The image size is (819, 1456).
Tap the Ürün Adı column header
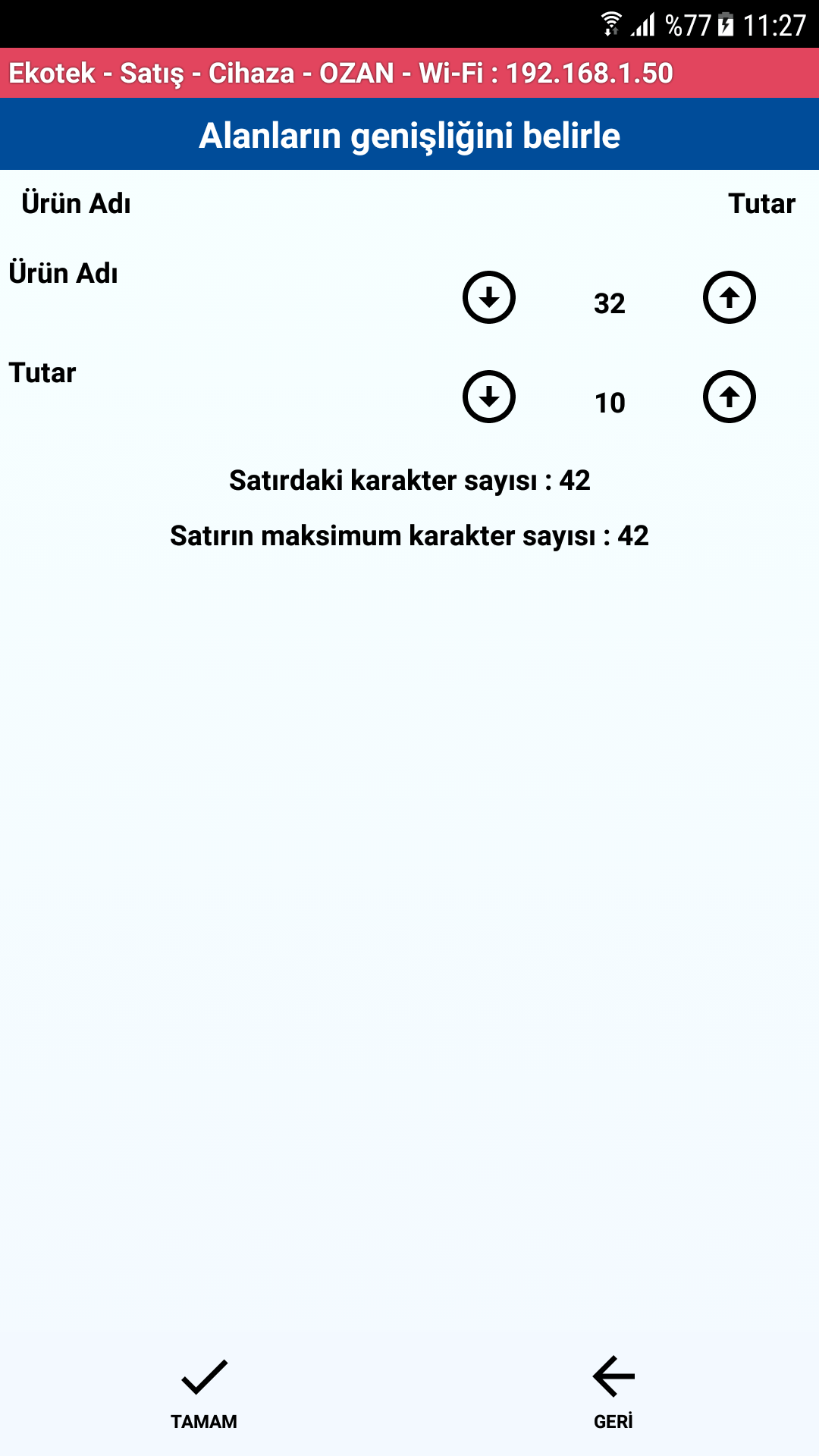click(x=76, y=202)
